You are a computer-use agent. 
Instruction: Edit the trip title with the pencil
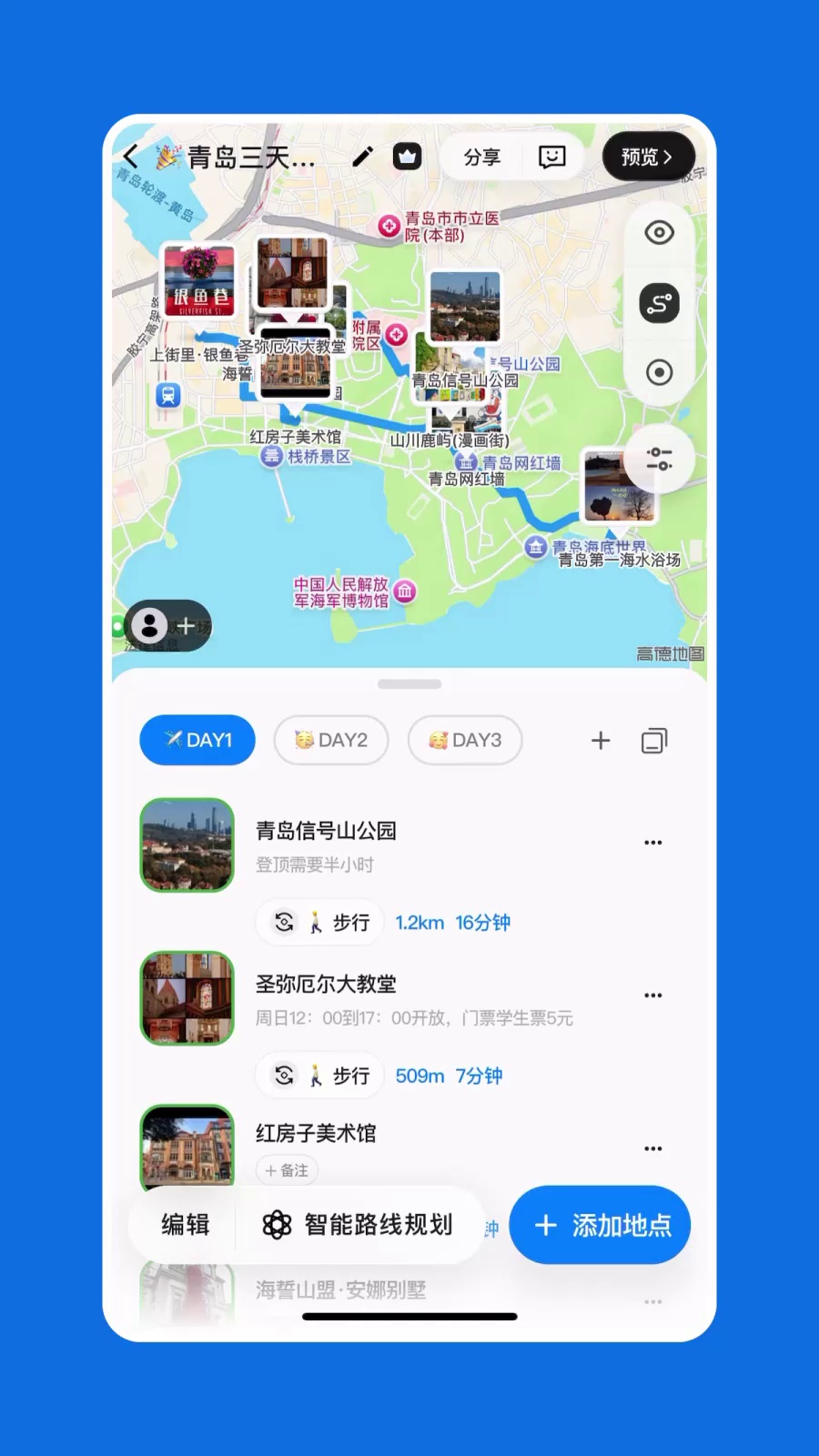362,157
